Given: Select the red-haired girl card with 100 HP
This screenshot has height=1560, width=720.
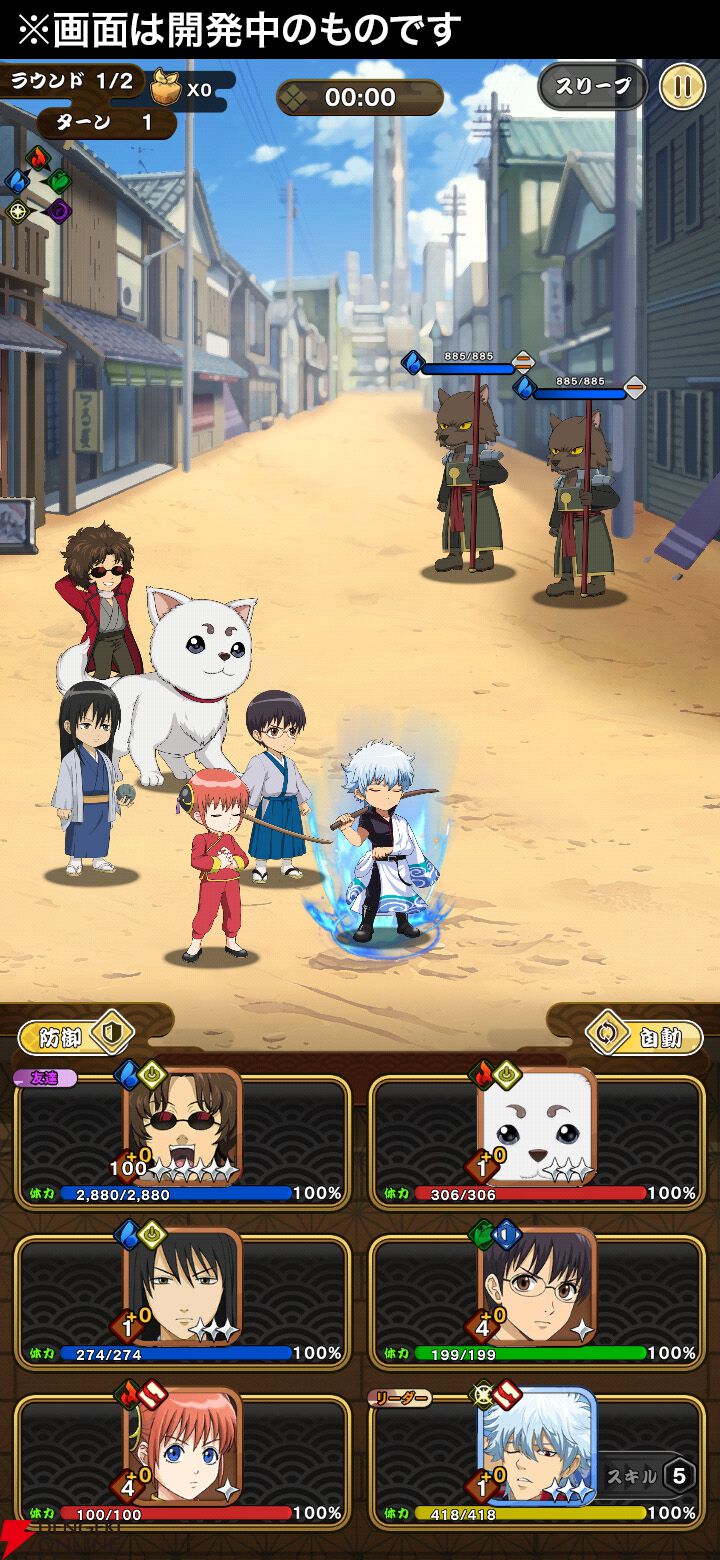Looking at the screenshot, I should pos(182,1460).
